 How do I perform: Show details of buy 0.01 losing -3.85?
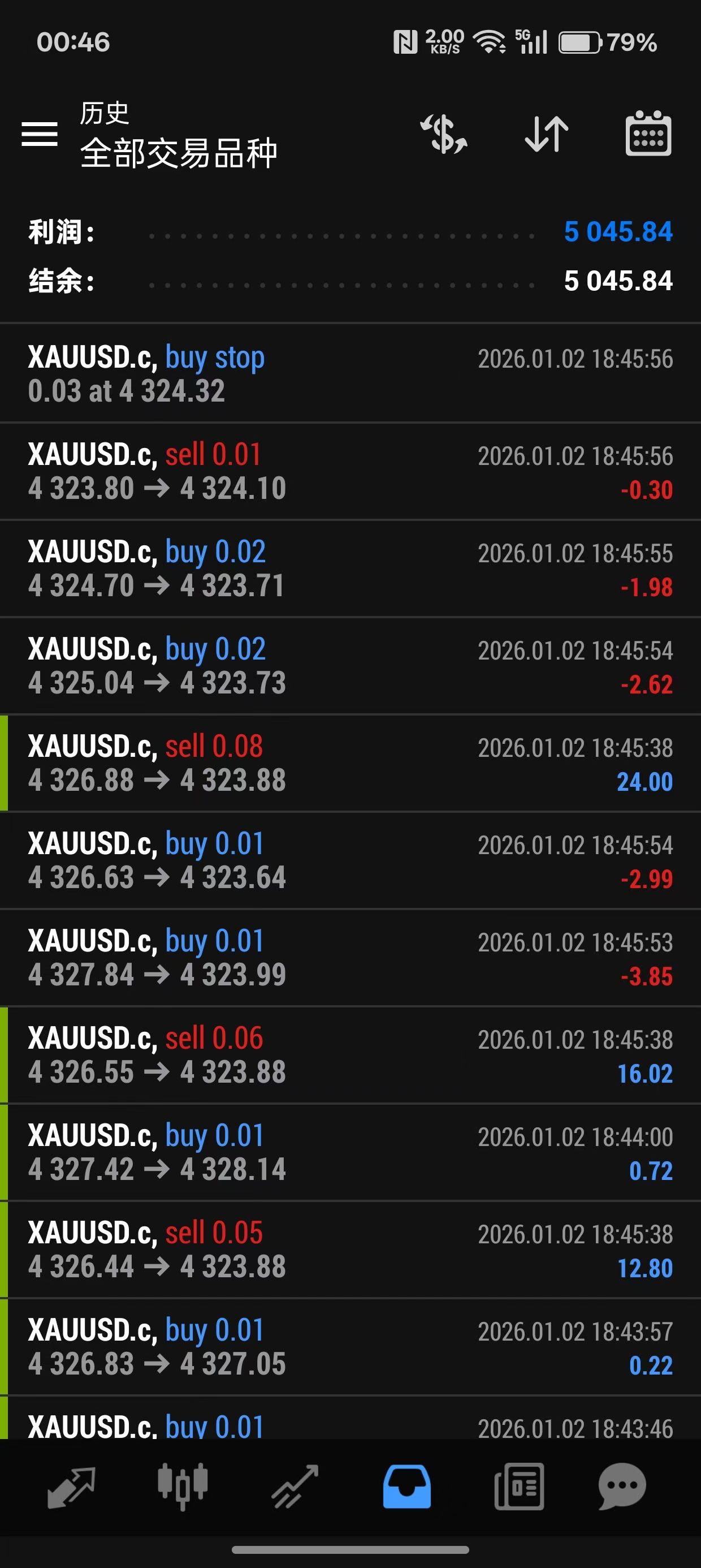tap(350, 958)
